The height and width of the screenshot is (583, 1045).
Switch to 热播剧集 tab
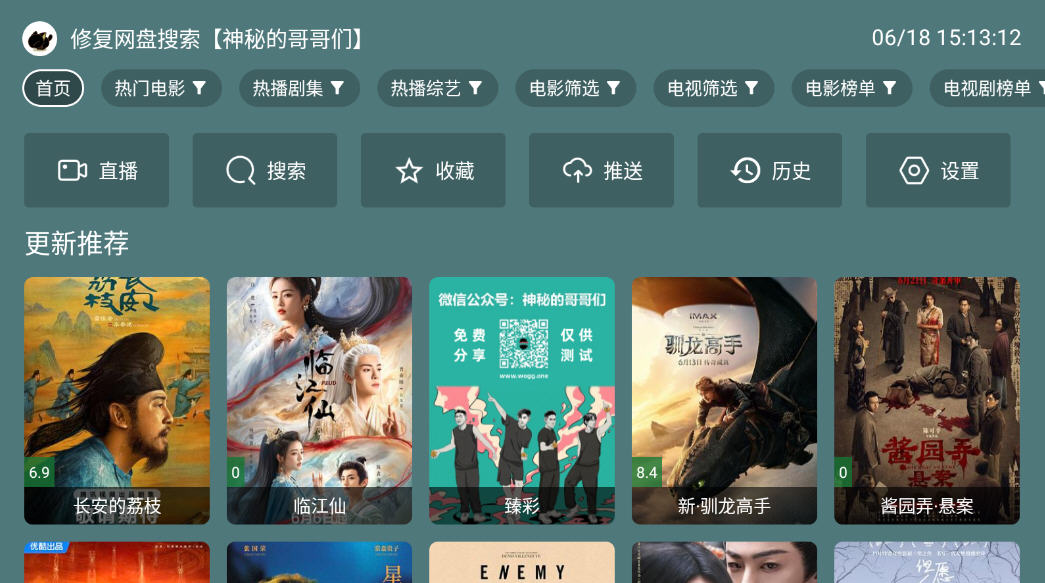pos(299,88)
